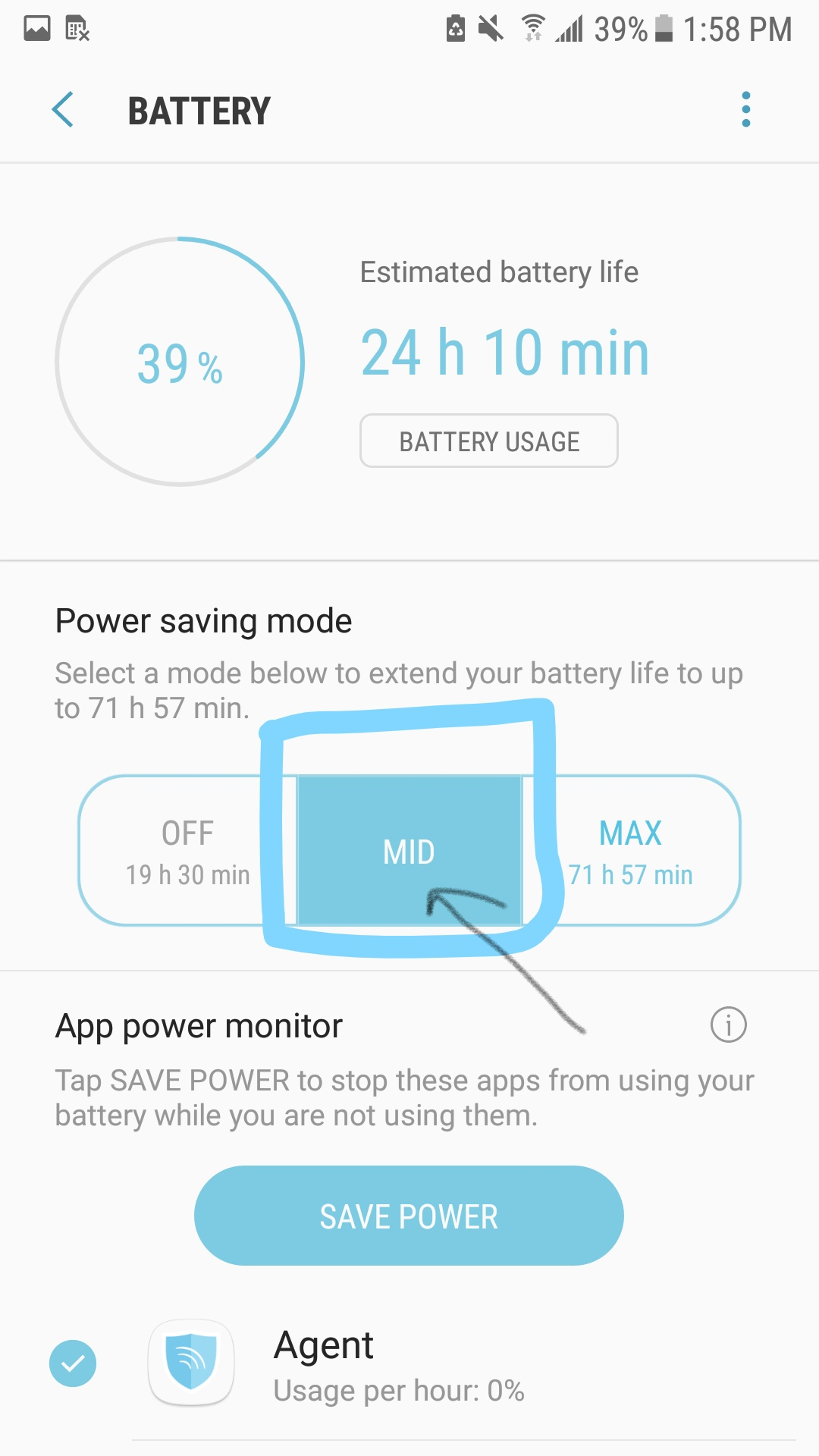Tap the screenshot notification icon in status bar
Screen dimensions: 819x1456
pyautogui.click(x=36, y=29)
